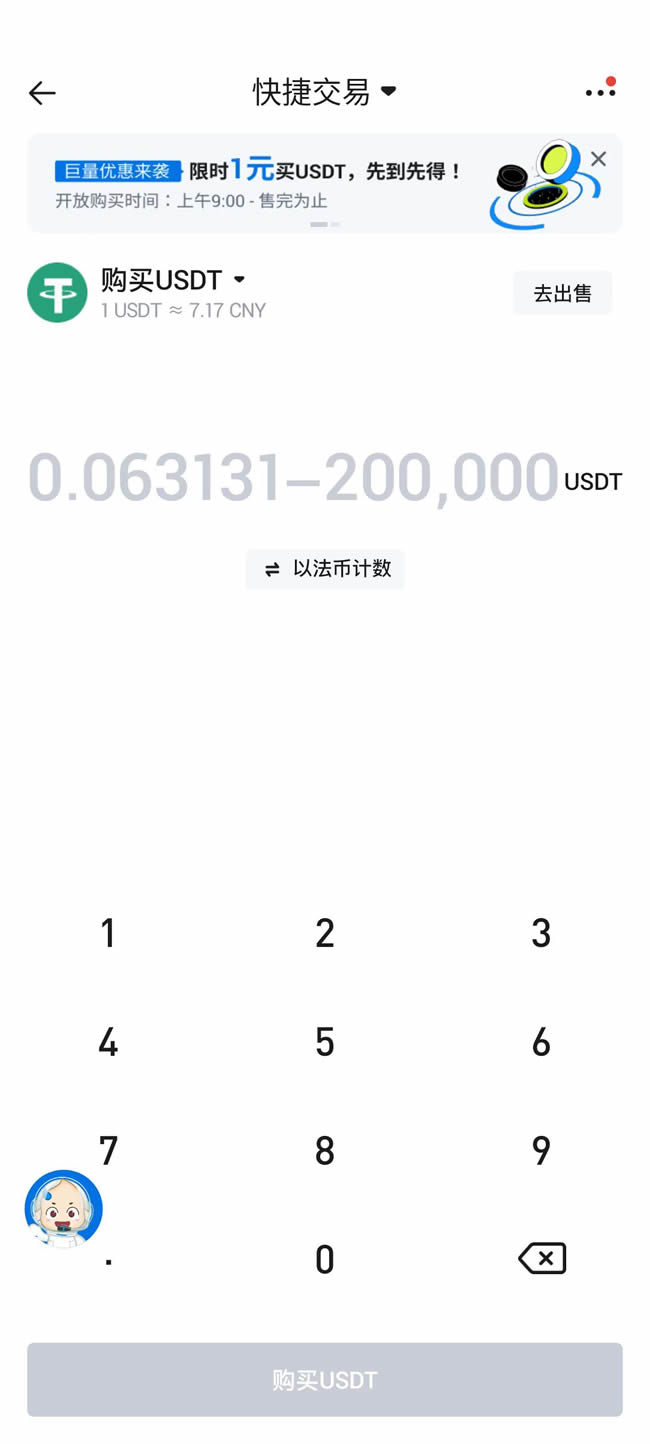
Task: Enter digit 2 on the keypad
Action: pos(325,933)
